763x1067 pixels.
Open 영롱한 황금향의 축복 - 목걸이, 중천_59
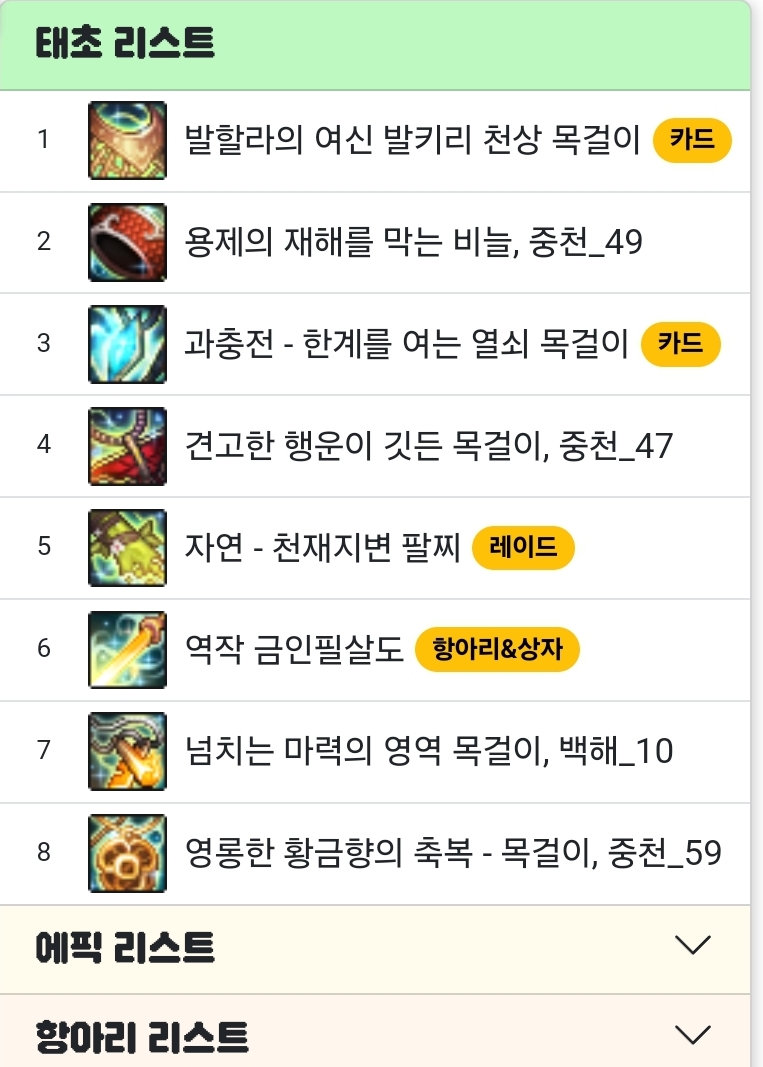[452, 853]
